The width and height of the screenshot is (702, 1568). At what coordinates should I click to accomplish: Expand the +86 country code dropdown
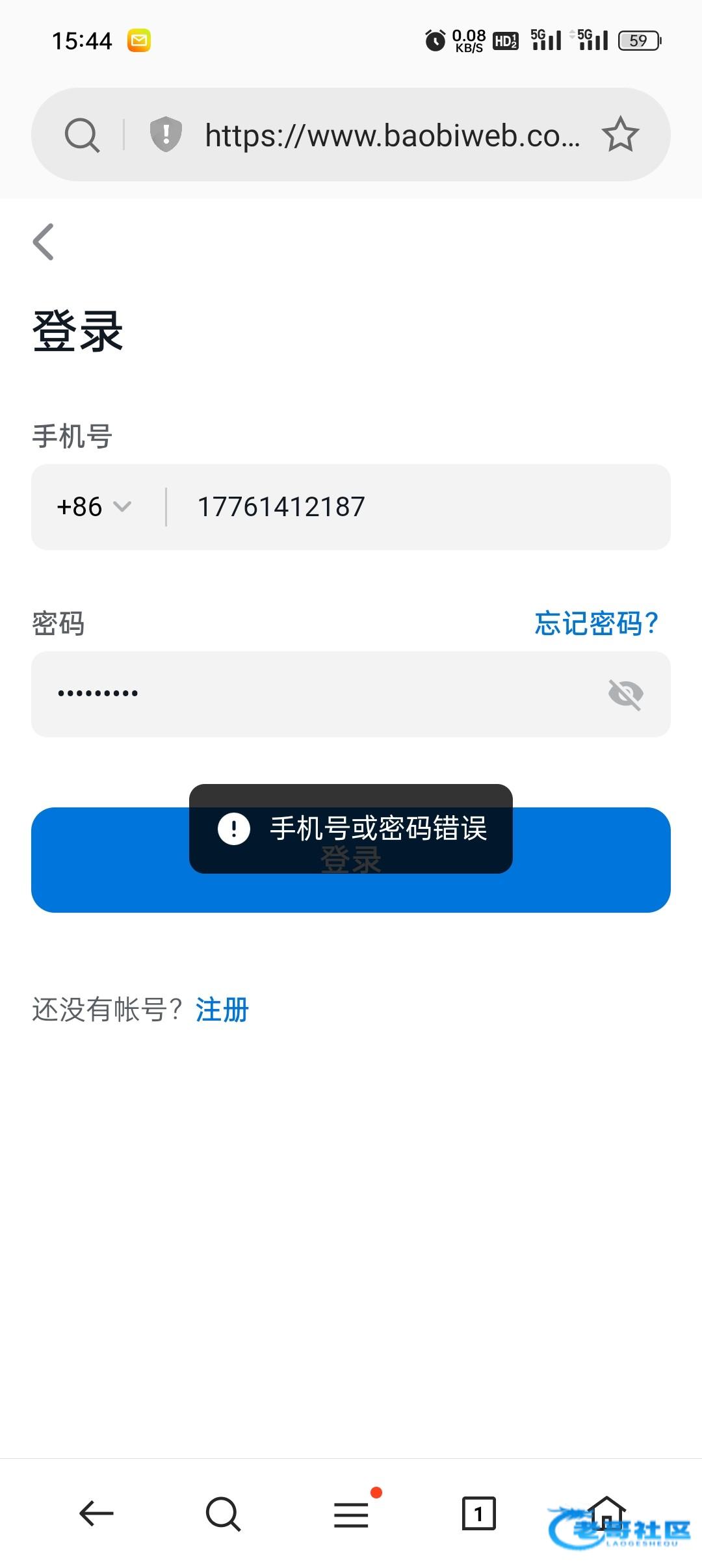(x=94, y=507)
